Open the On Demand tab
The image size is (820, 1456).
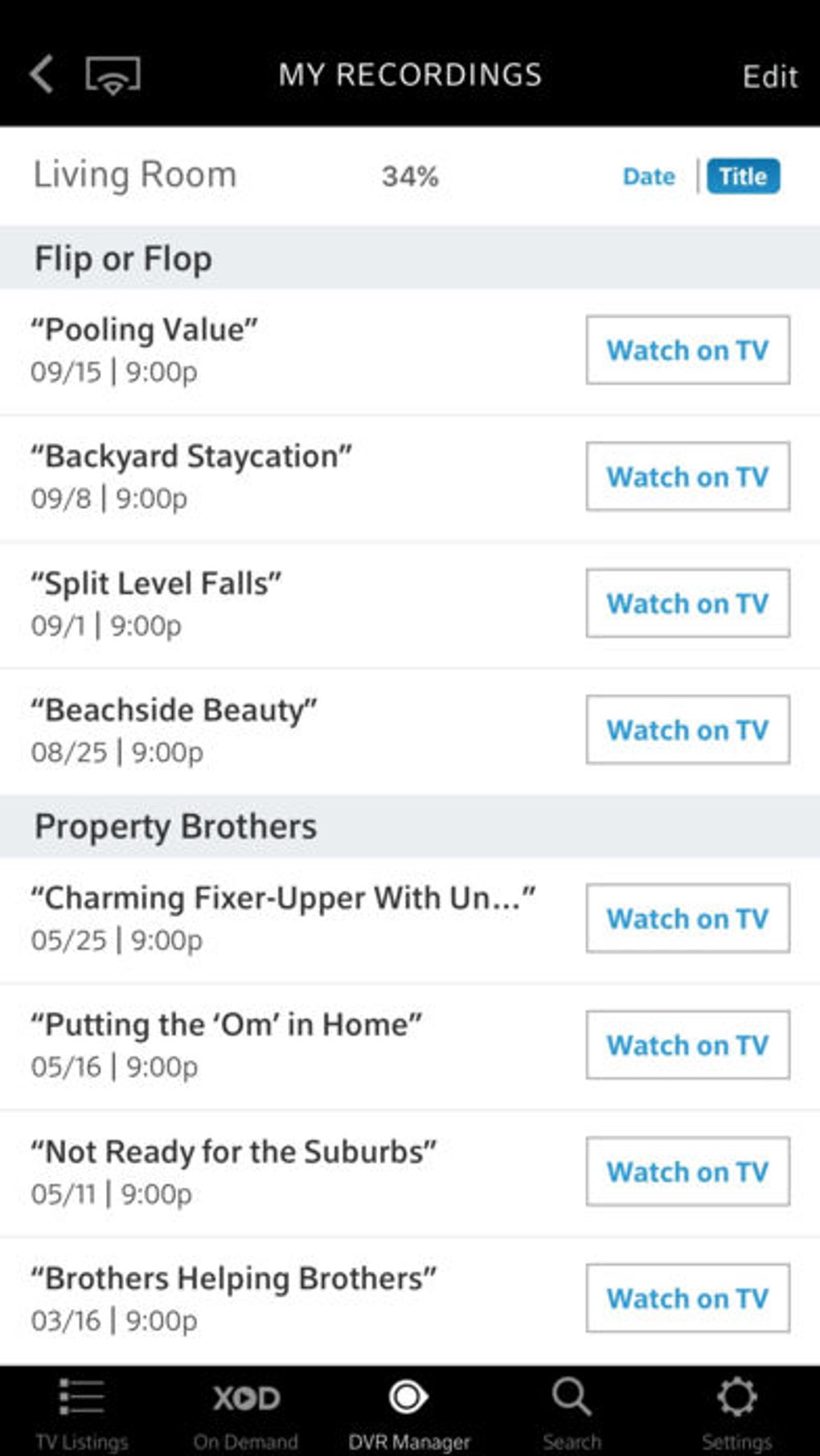246,1413
